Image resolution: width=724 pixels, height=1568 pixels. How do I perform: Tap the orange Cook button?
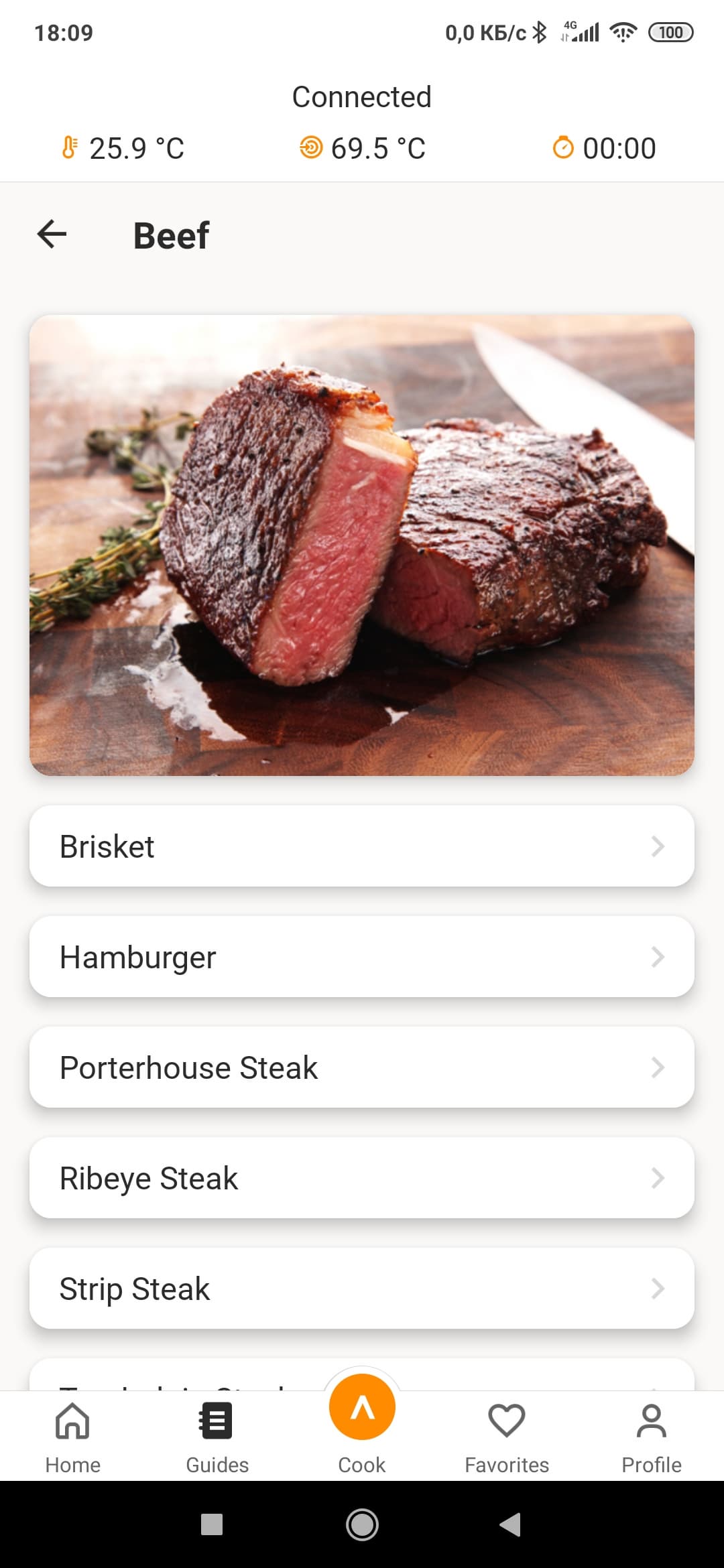(362, 1409)
